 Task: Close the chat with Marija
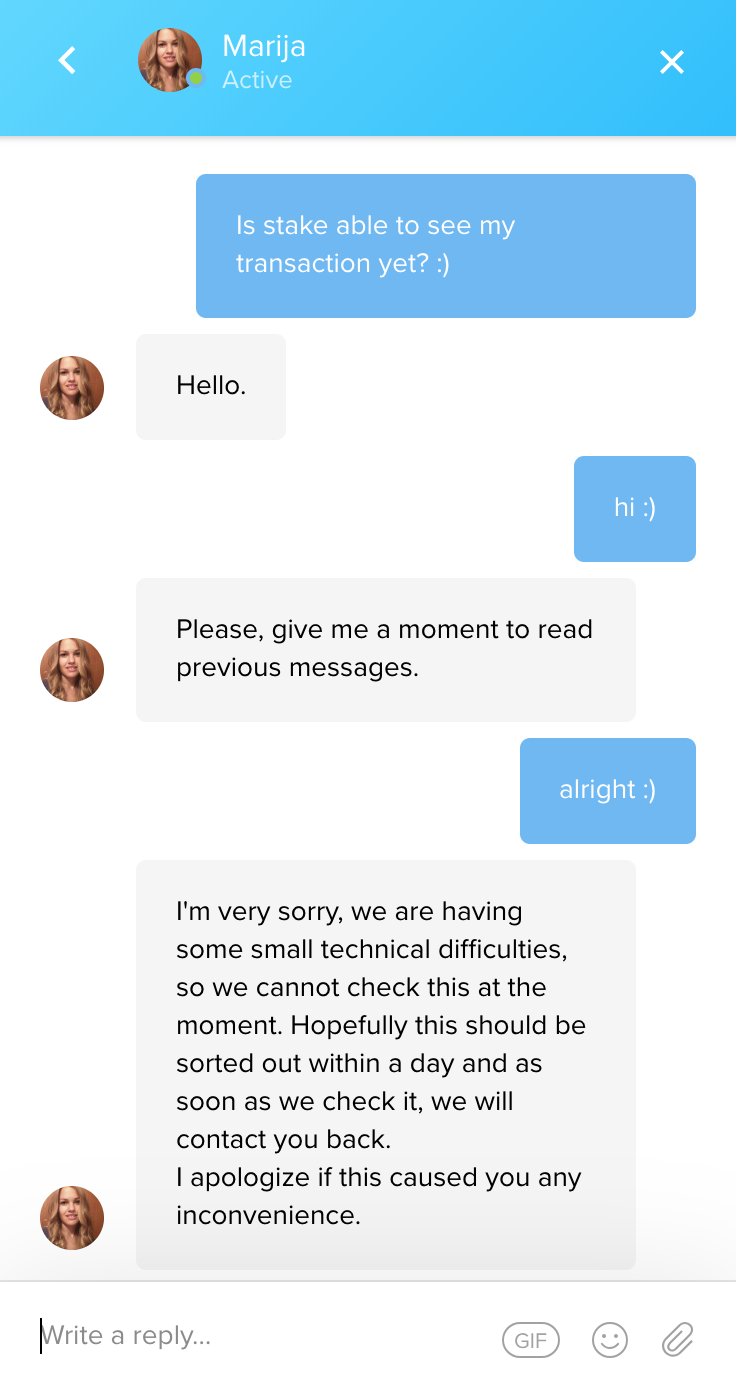[x=672, y=62]
